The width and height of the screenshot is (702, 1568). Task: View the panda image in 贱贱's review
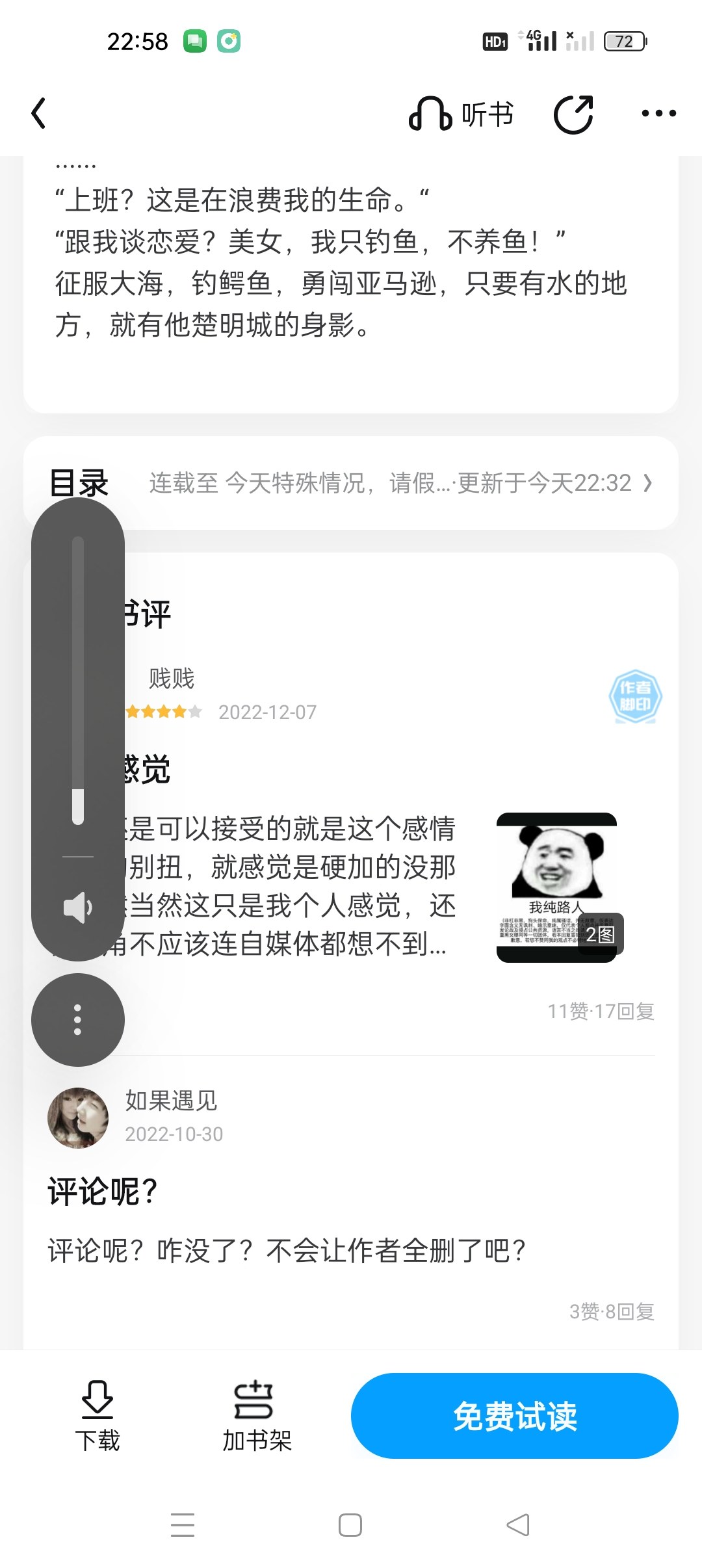click(556, 887)
